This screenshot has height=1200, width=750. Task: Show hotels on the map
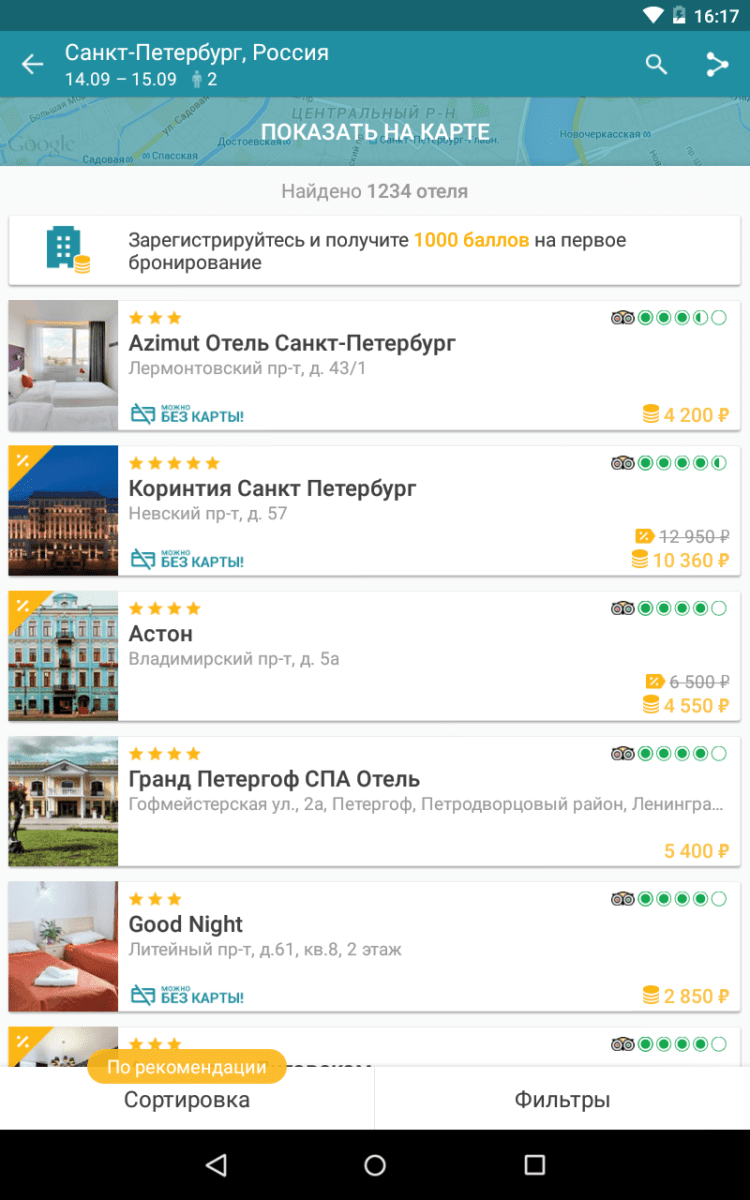pyautogui.click(x=375, y=132)
